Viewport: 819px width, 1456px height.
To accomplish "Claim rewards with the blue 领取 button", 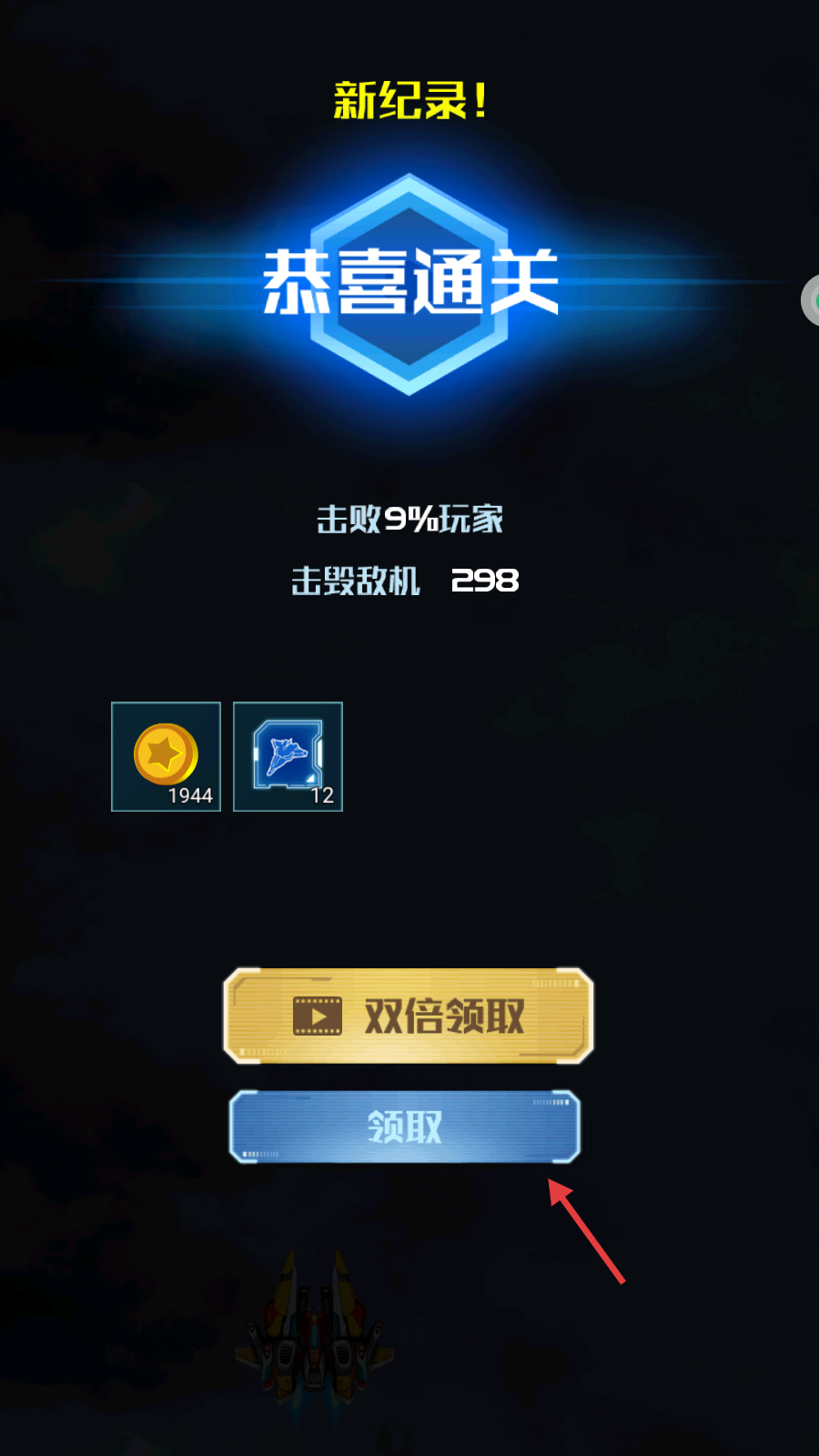I will [x=404, y=1127].
